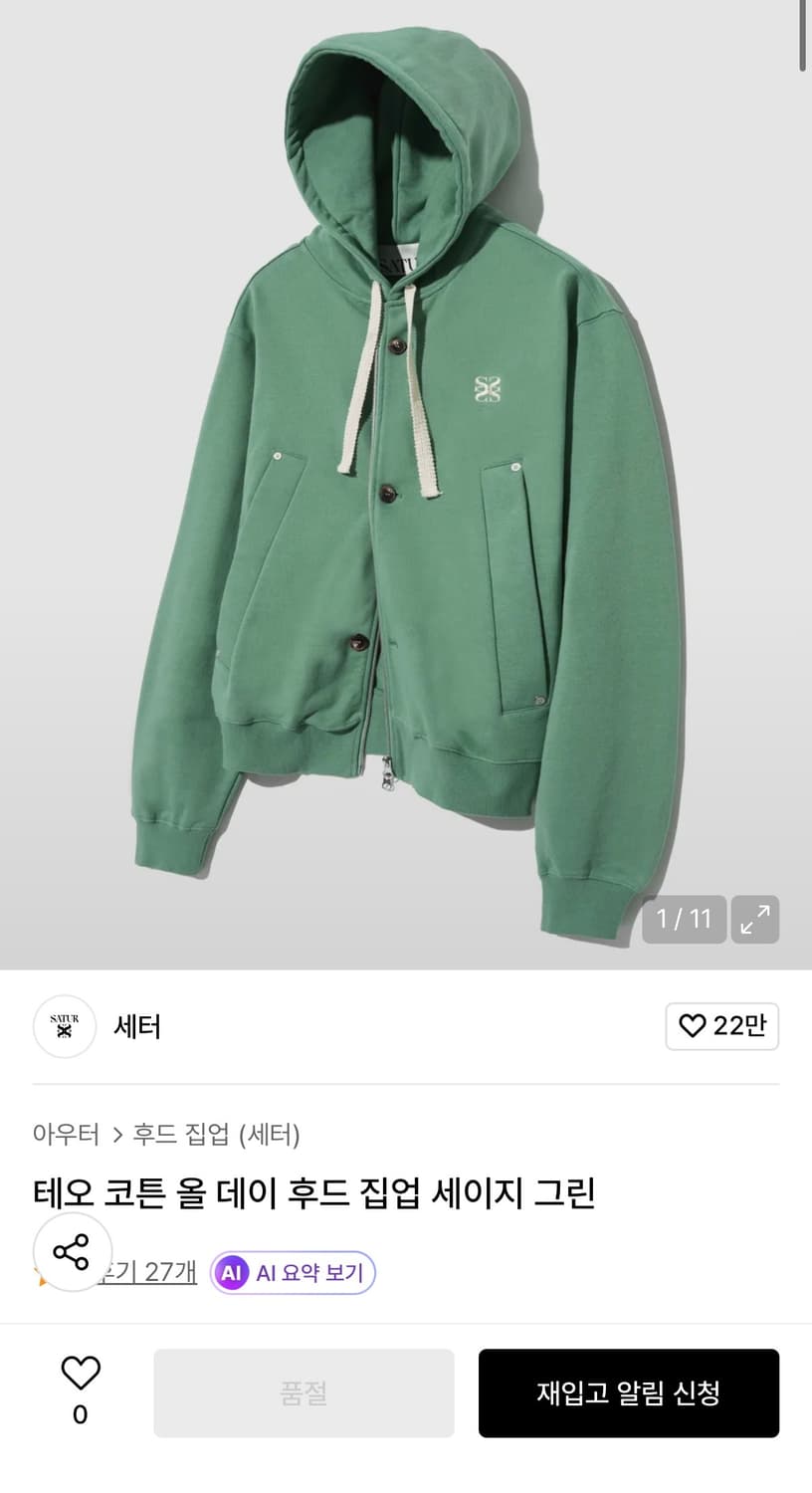The height and width of the screenshot is (1493, 812).
Task: Toggle the 22만 brand like heart
Action: tap(722, 1026)
